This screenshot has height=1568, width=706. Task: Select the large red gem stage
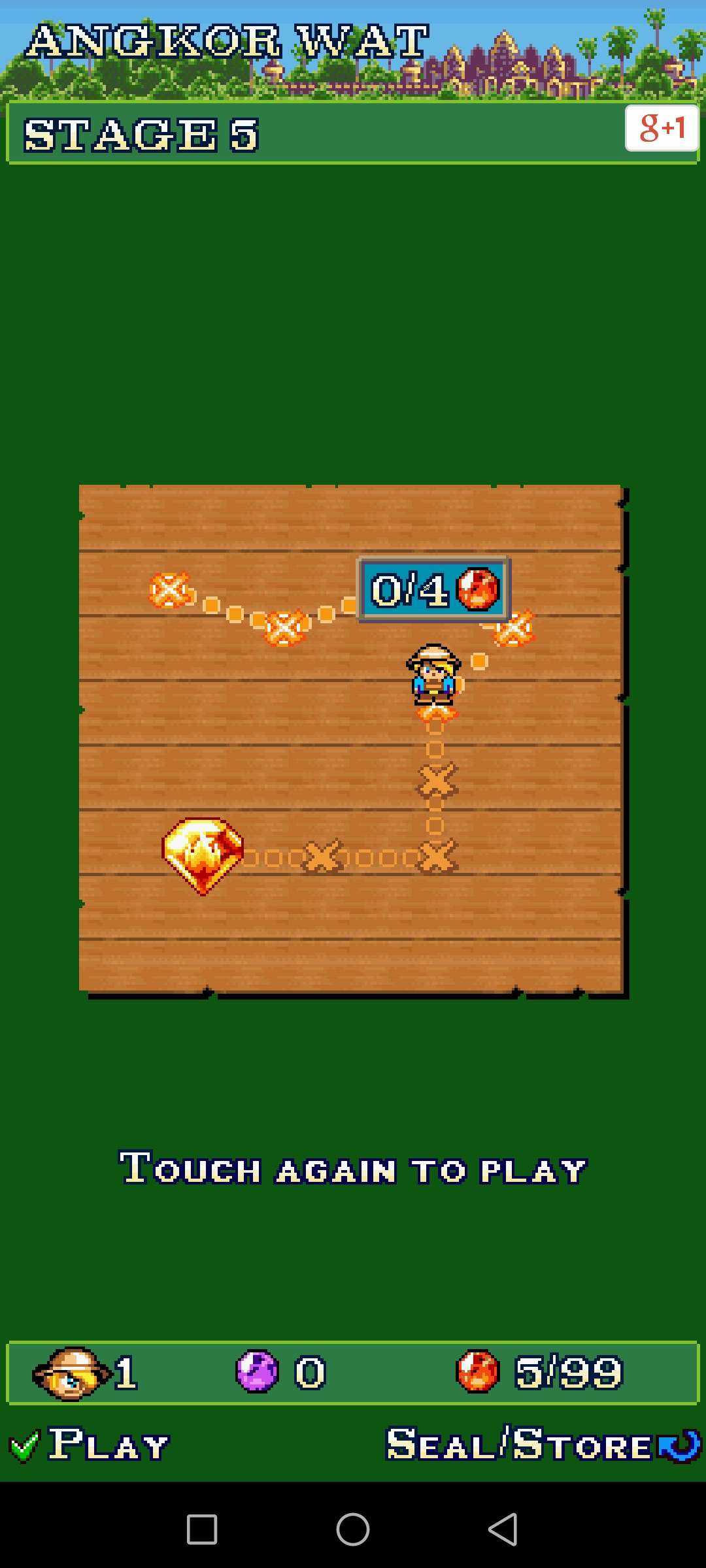[203, 855]
